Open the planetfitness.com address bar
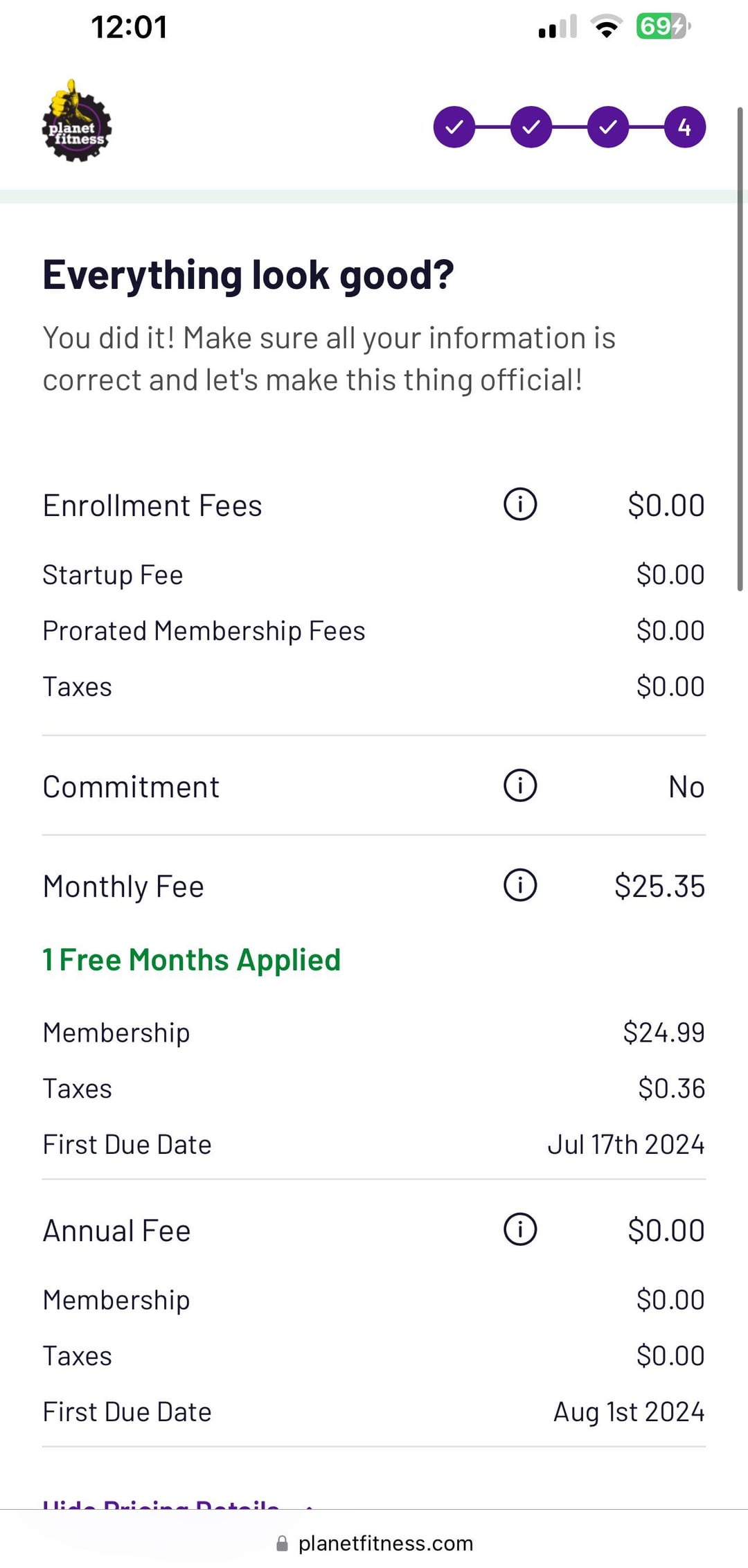This screenshot has width=748, height=1568. click(385, 1543)
